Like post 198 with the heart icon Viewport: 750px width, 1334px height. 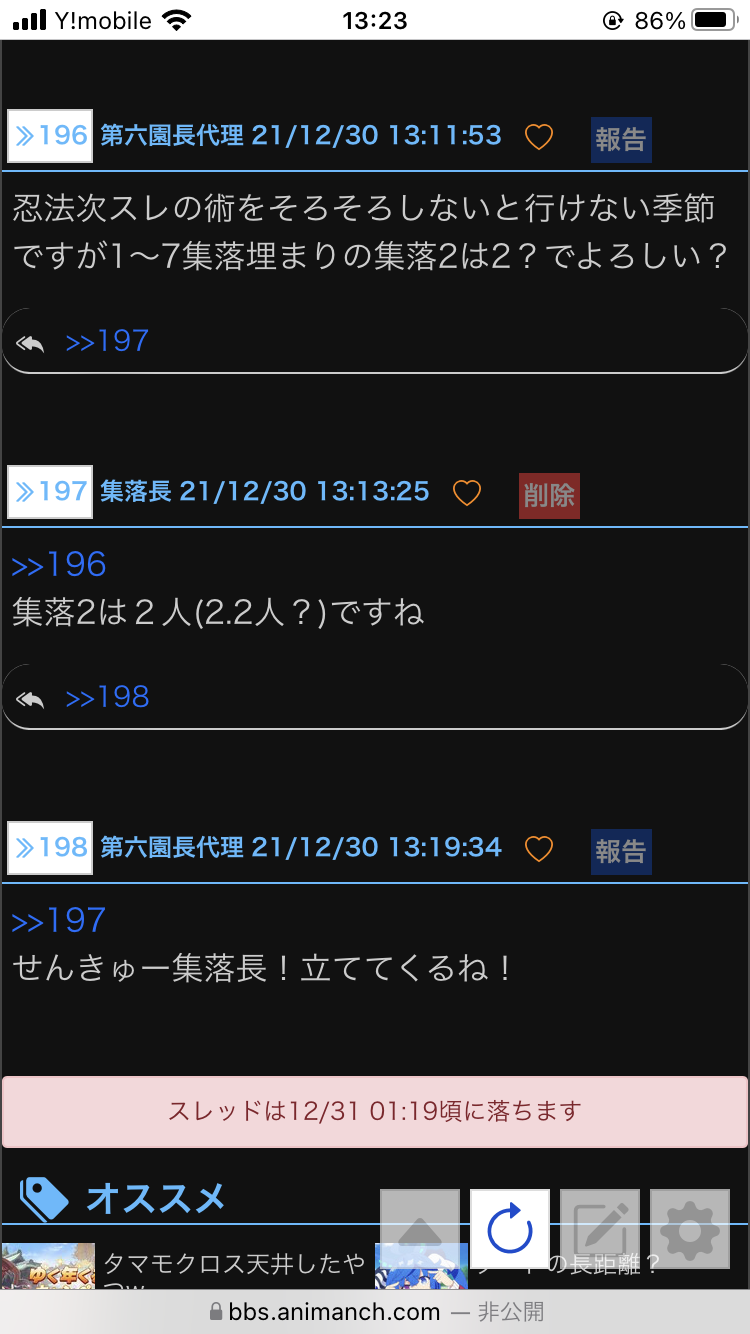click(x=539, y=849)
